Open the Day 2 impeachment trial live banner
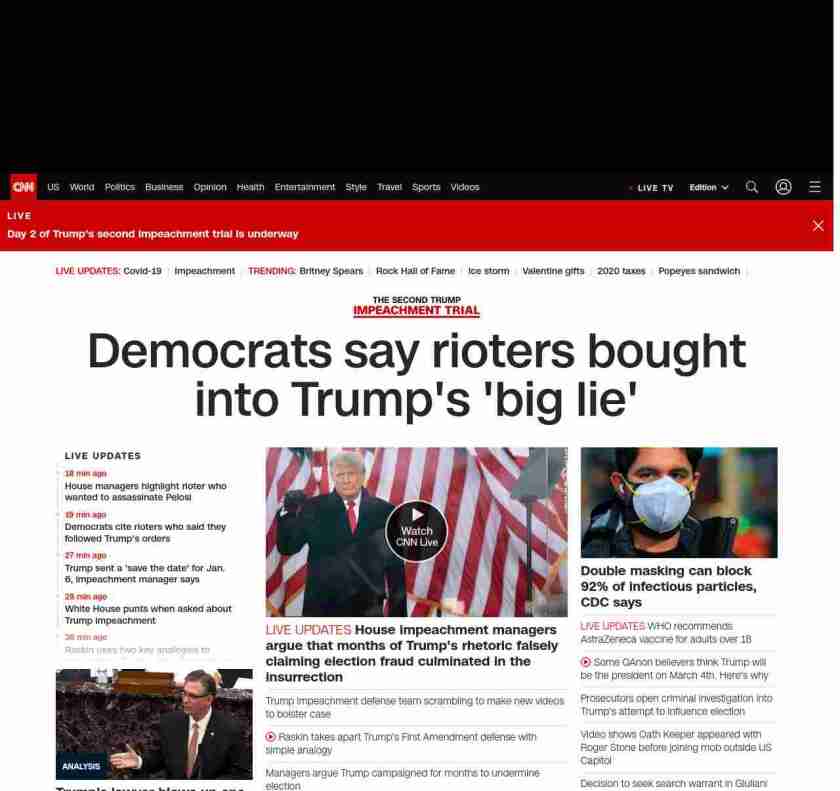This screenshot has height=791, width=840. pyautogui.click(x=153, y=234)
